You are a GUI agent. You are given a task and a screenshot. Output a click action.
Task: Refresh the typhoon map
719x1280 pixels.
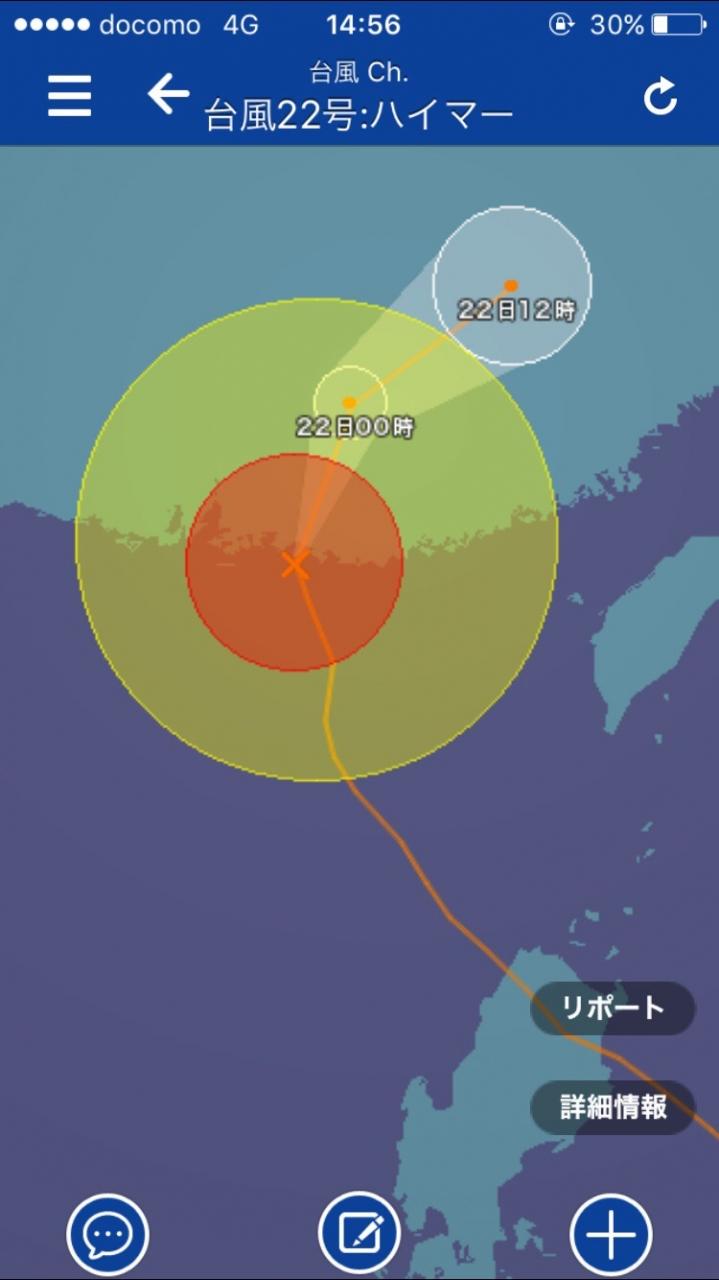click(x=660, y=97)
